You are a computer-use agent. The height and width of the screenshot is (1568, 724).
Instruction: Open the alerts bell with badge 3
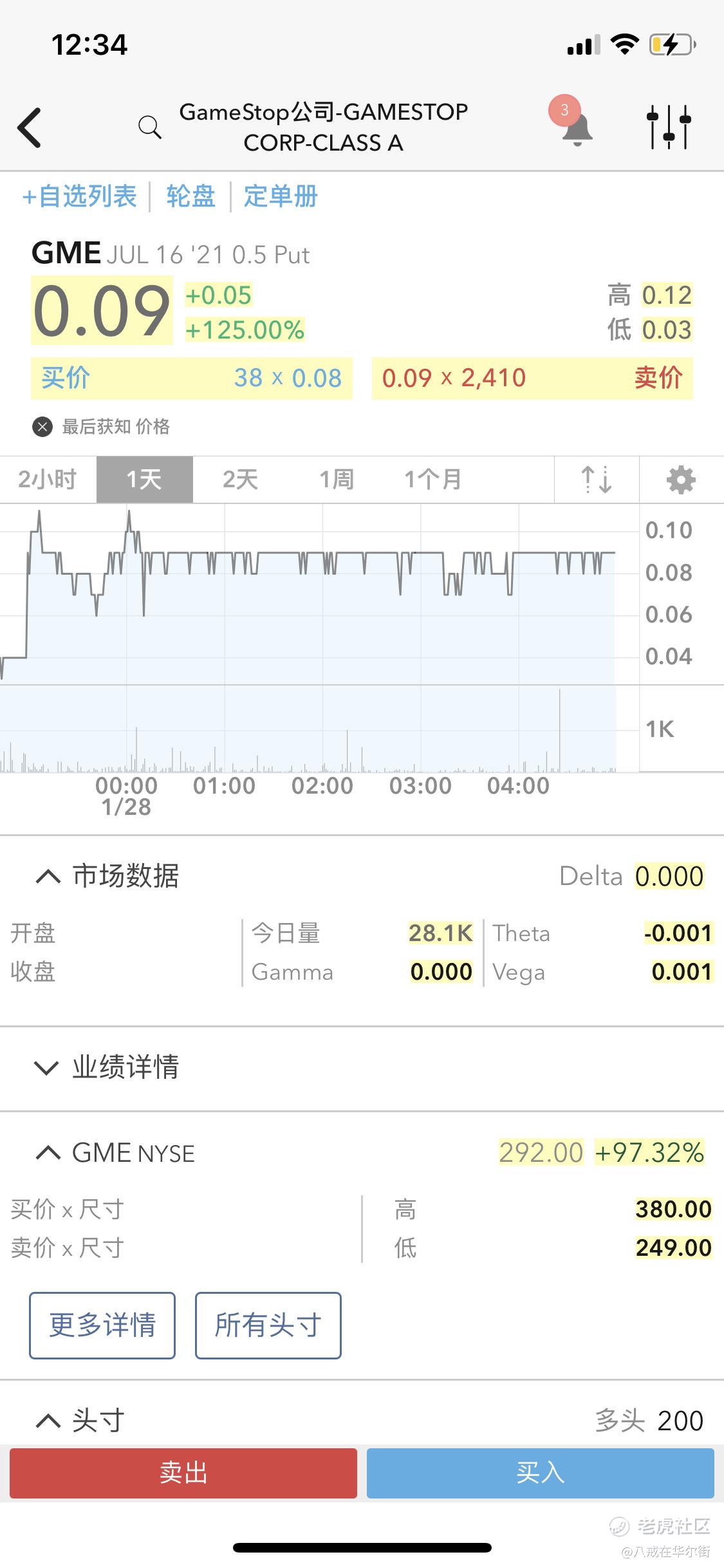coord(571,122)
